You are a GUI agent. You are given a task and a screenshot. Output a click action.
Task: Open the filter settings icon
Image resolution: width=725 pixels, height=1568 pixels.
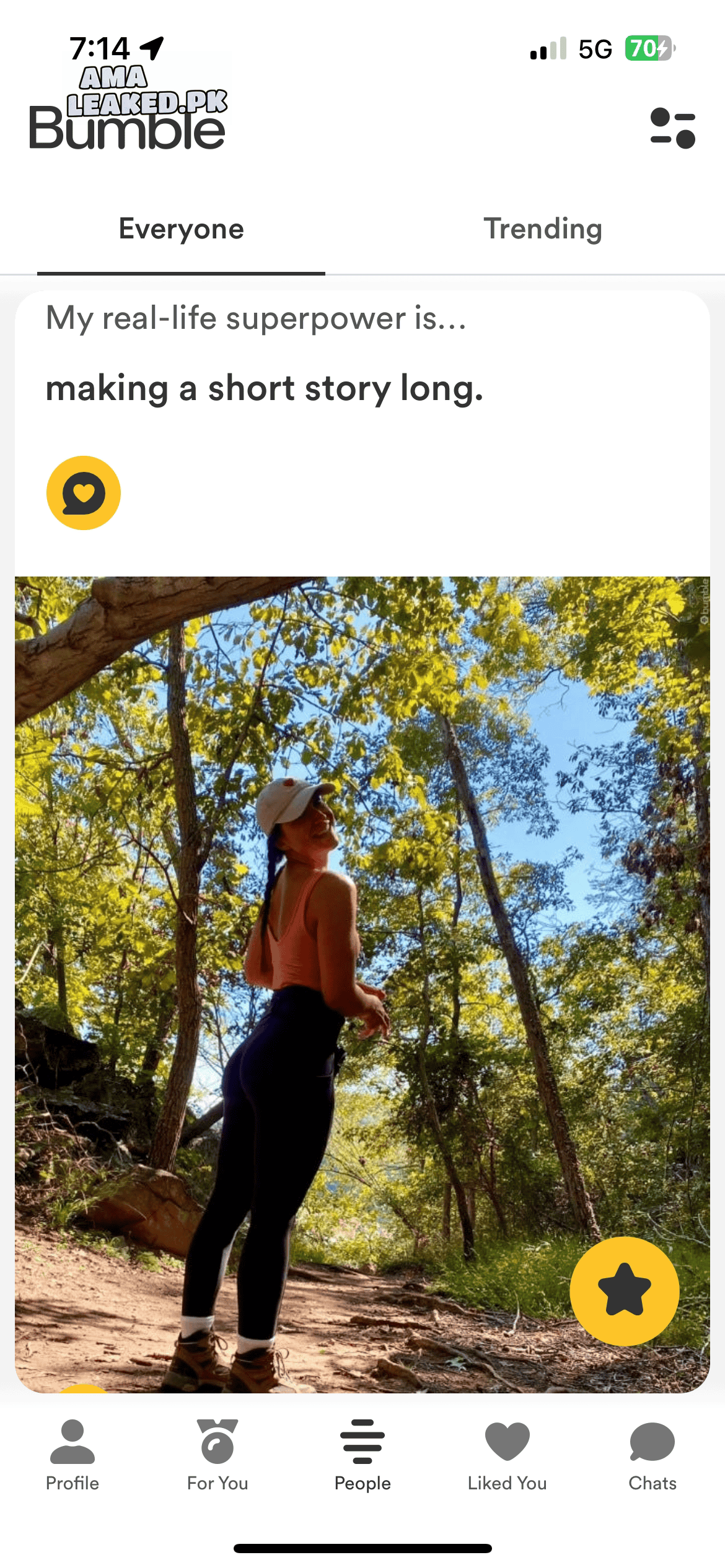(672, 128)
